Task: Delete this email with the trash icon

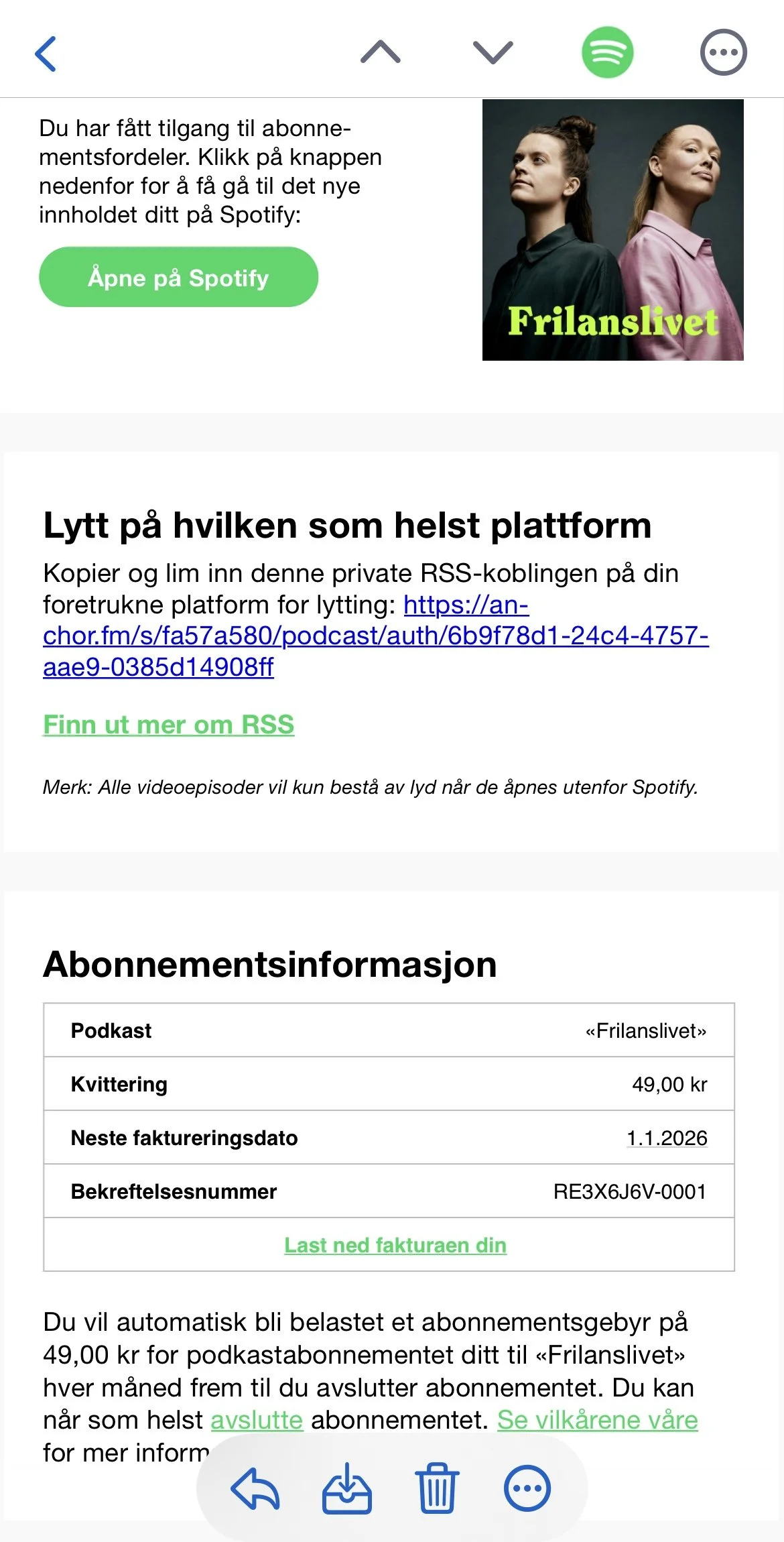Action: pos(437,1488)
